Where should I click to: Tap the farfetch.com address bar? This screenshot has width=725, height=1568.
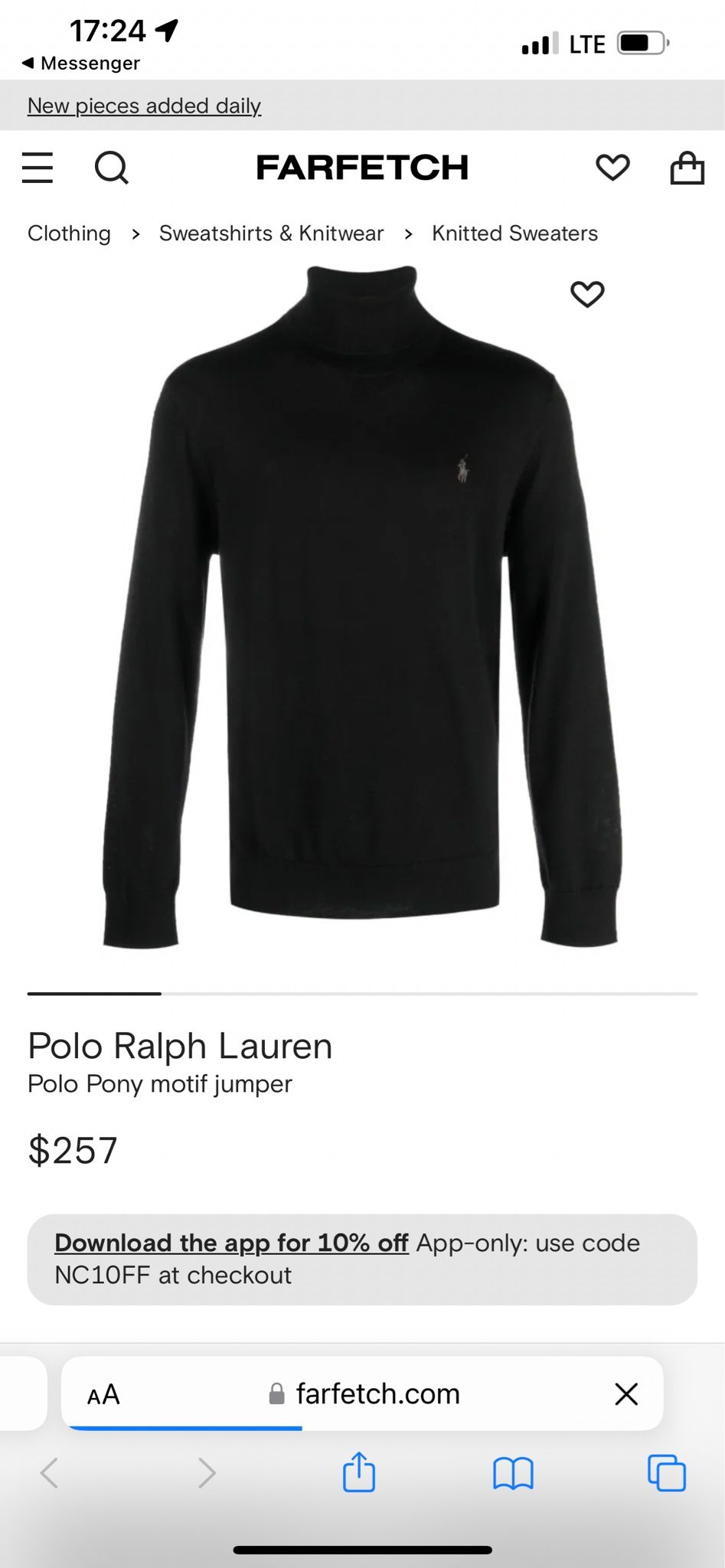pos(377,1394)
